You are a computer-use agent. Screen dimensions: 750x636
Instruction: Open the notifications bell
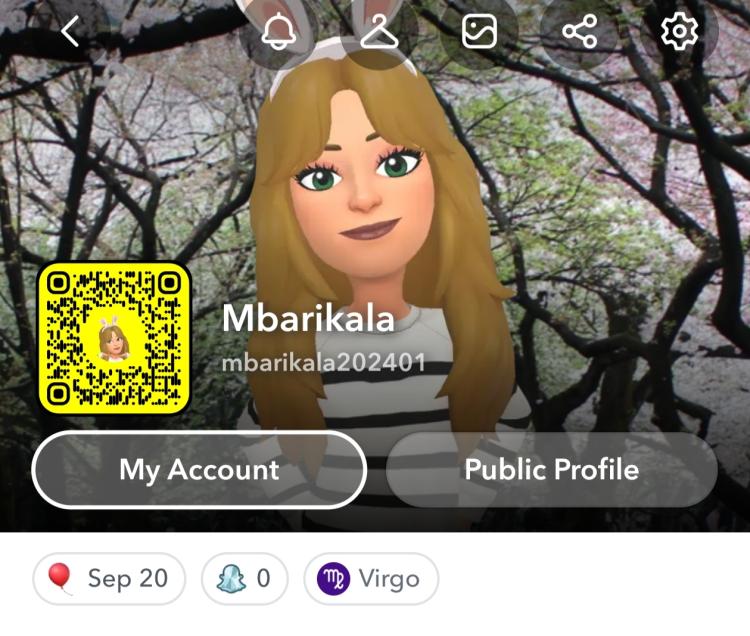coord(278,33)
